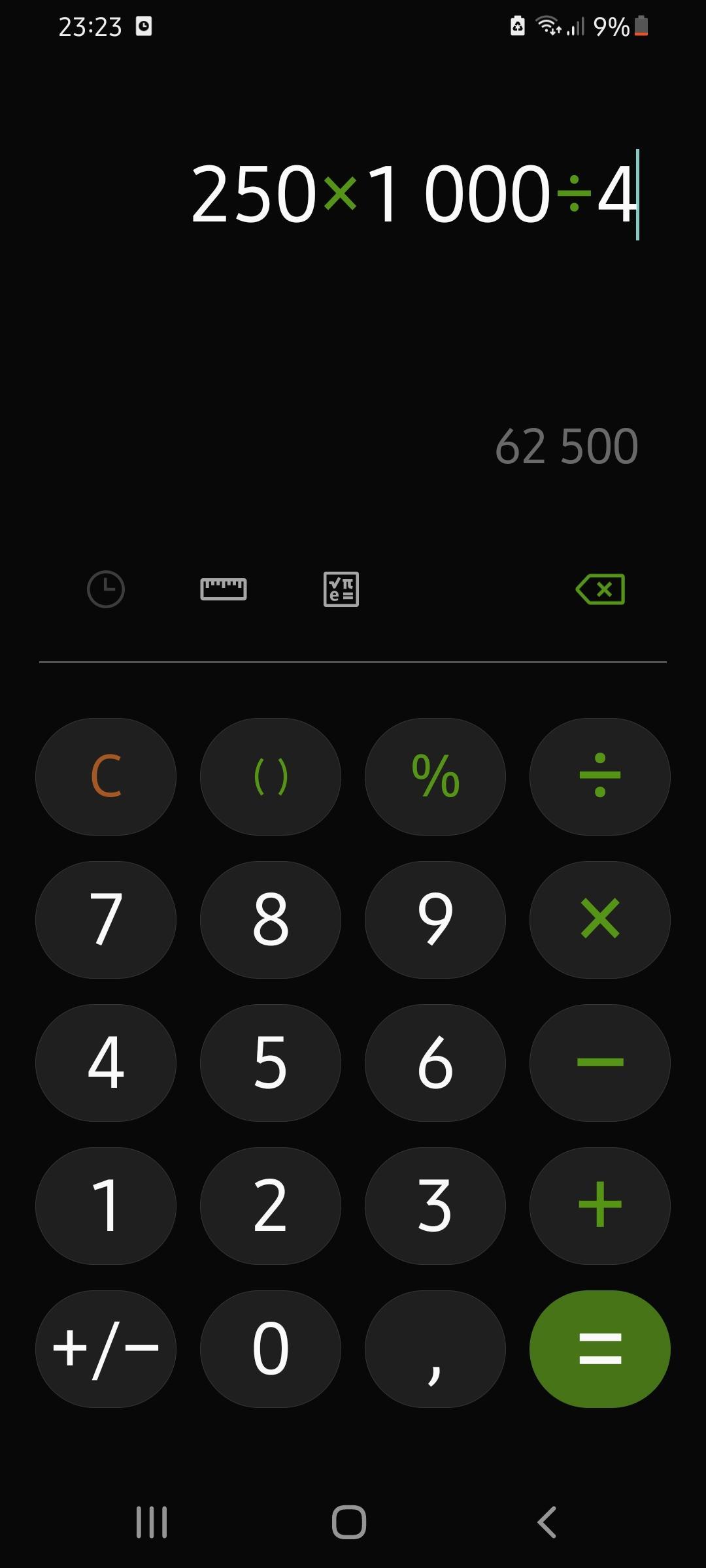This screenshot has height=1568, width=706.
Task: Select the multiplication key on the keypad
Action: click(x=600, y=919)
